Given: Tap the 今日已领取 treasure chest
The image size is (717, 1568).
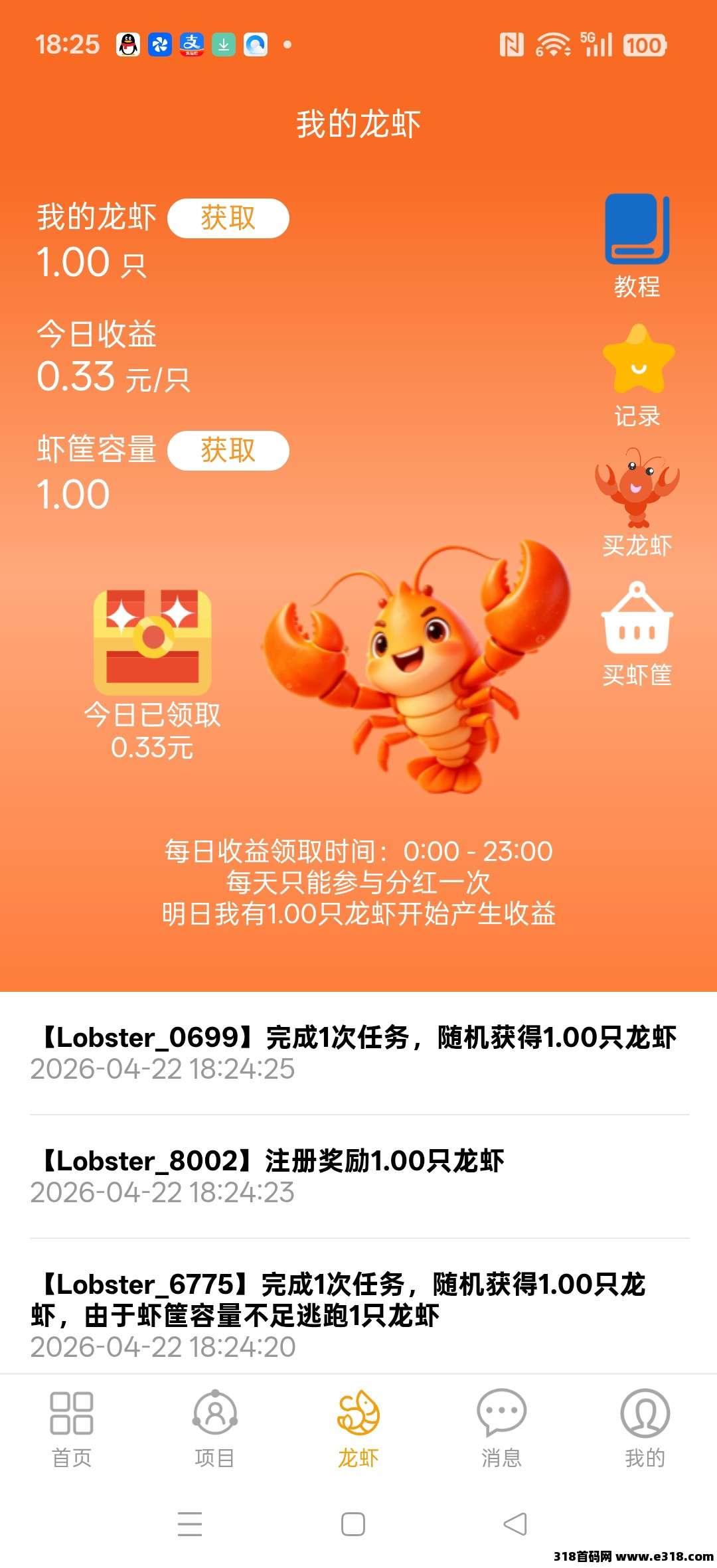Looking at the screenshot, I should 153,643.
